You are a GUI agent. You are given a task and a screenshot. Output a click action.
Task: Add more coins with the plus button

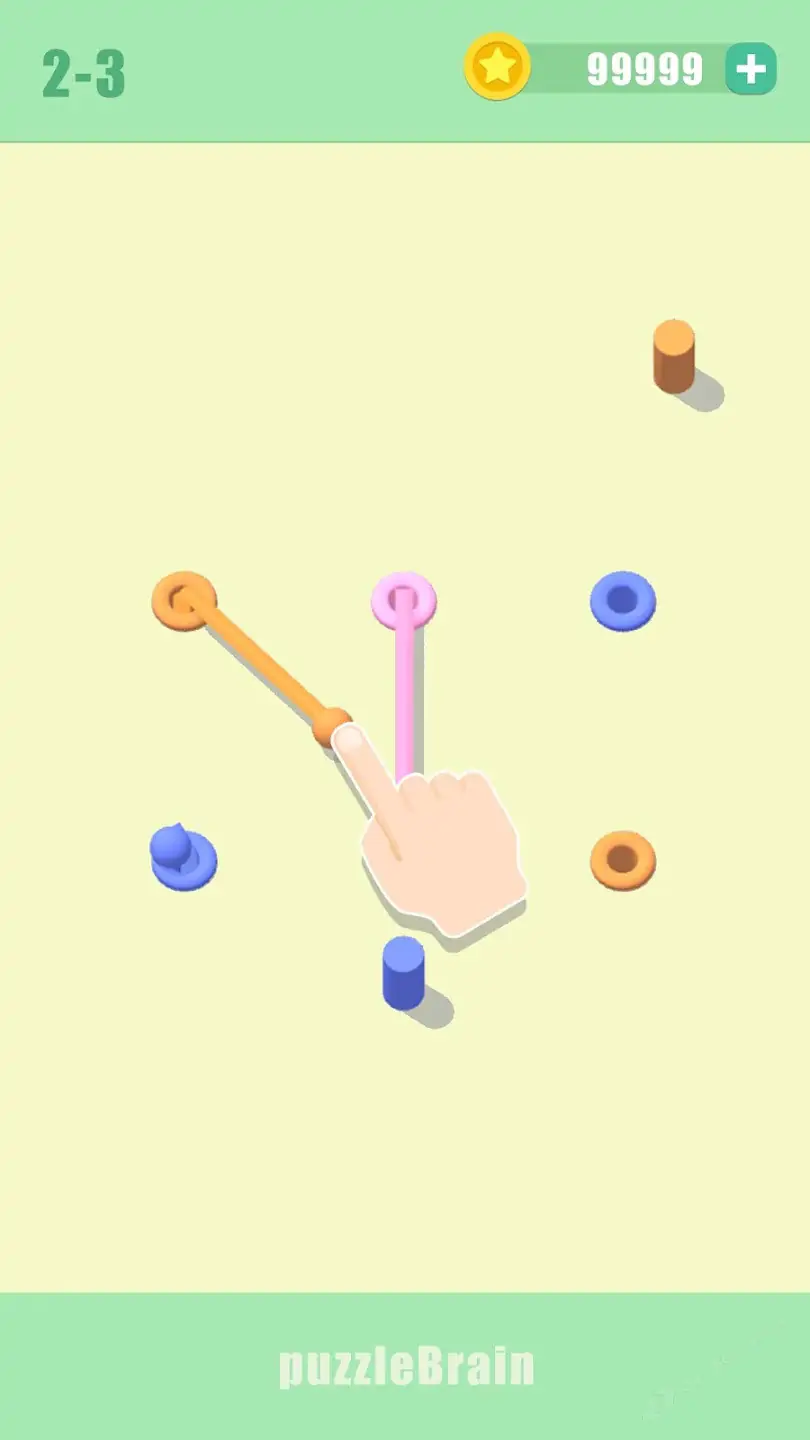click(x=750, y=69)
